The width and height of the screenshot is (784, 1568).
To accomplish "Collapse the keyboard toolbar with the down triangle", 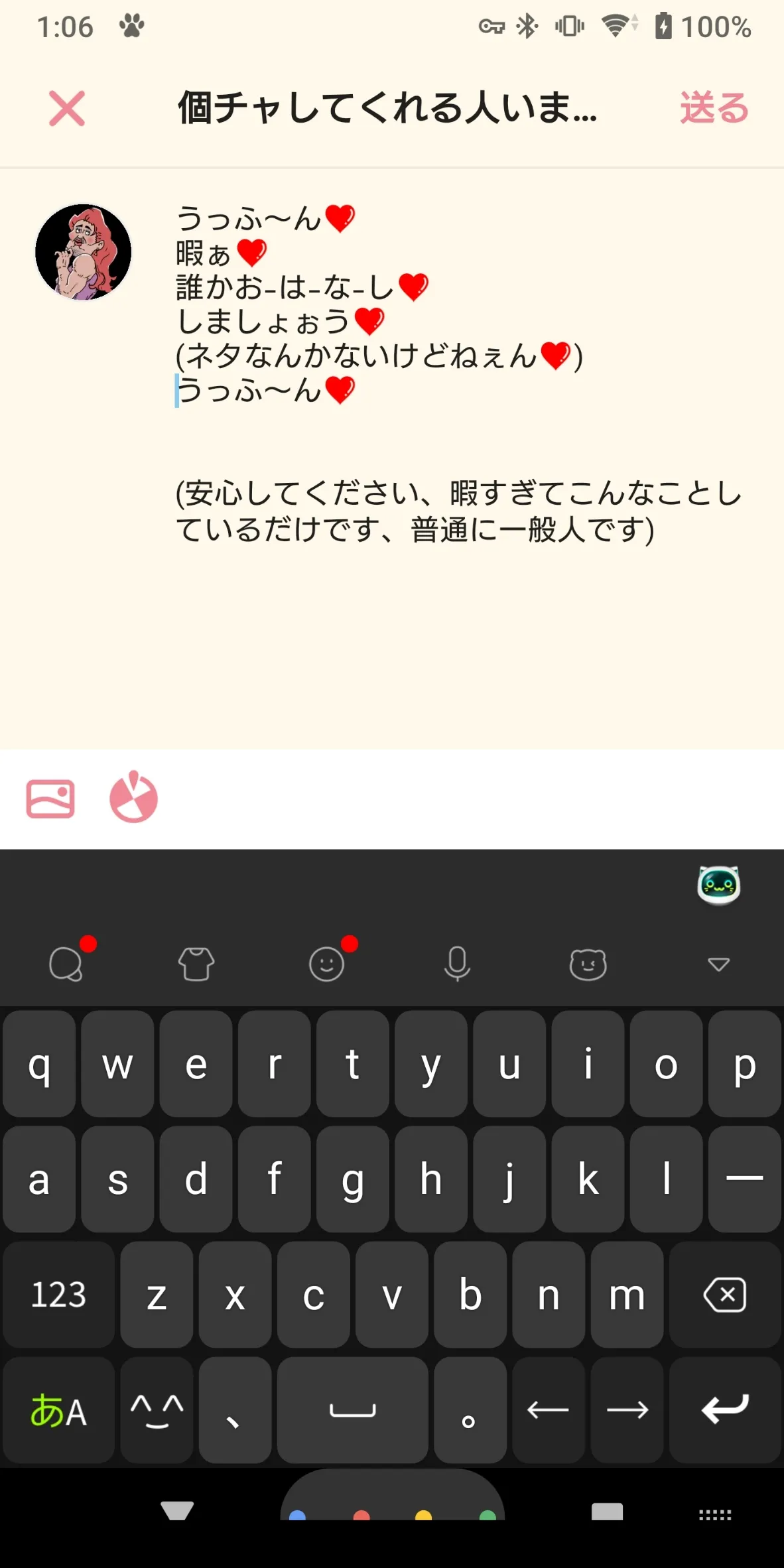I will click(718, 964).
